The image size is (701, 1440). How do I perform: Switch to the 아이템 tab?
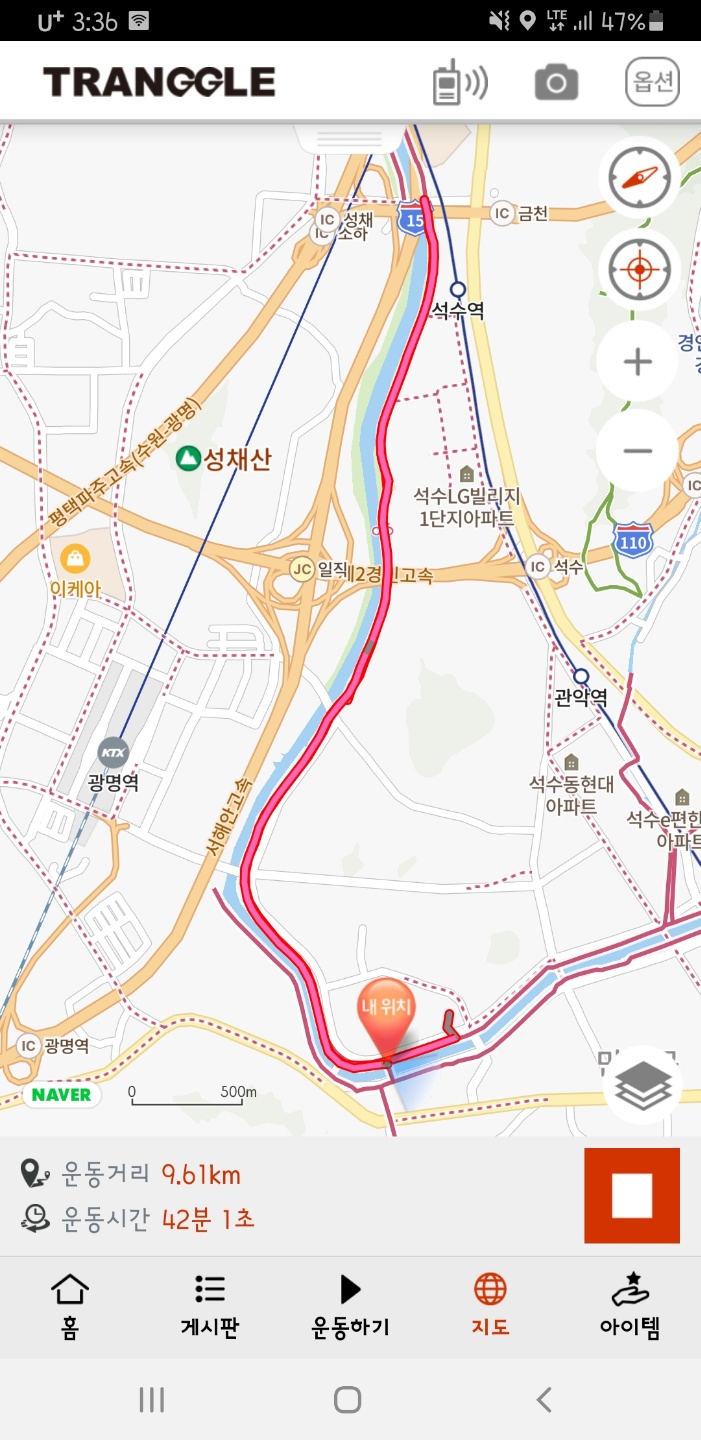(630, 1306)
